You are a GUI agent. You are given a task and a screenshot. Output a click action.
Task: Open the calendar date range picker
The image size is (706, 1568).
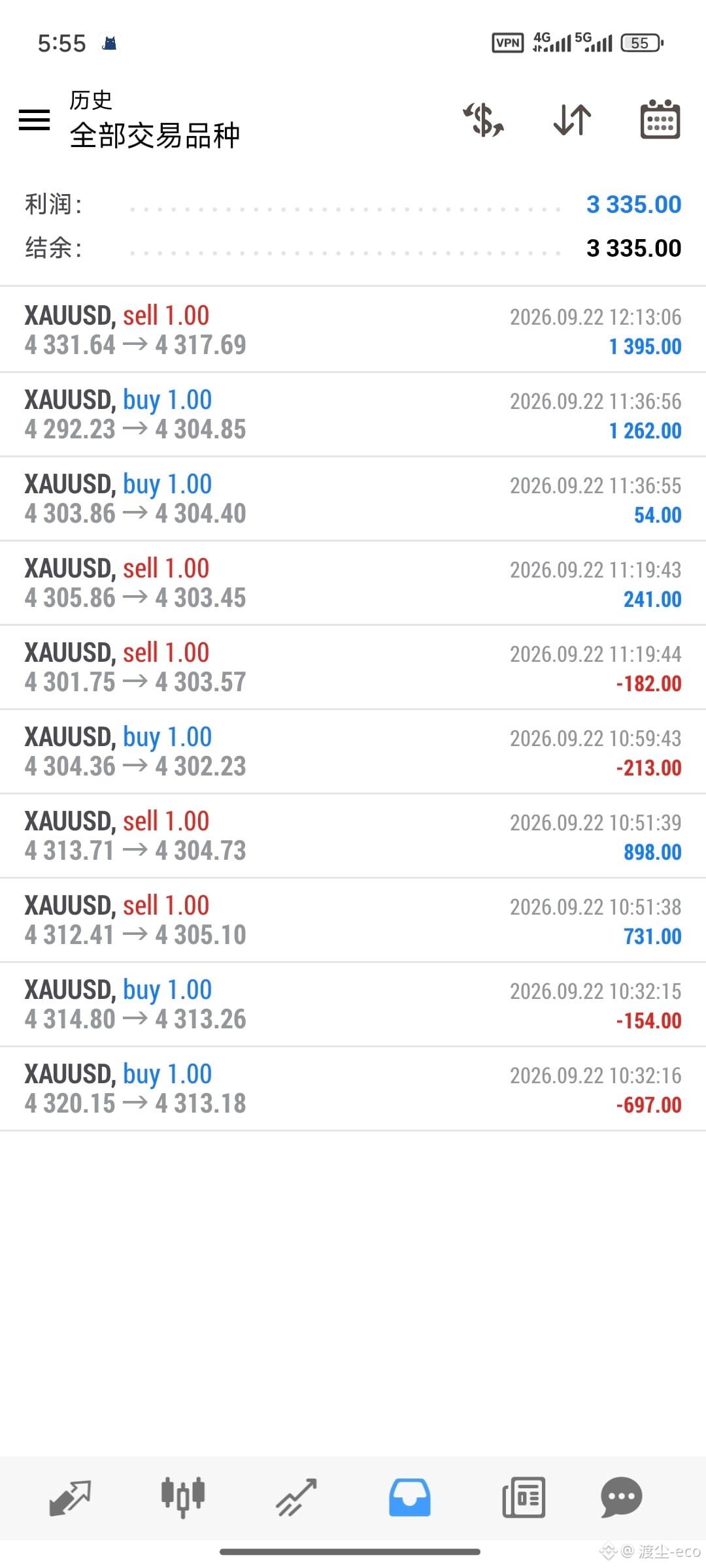pyautogui.click(x=660, y=120)
